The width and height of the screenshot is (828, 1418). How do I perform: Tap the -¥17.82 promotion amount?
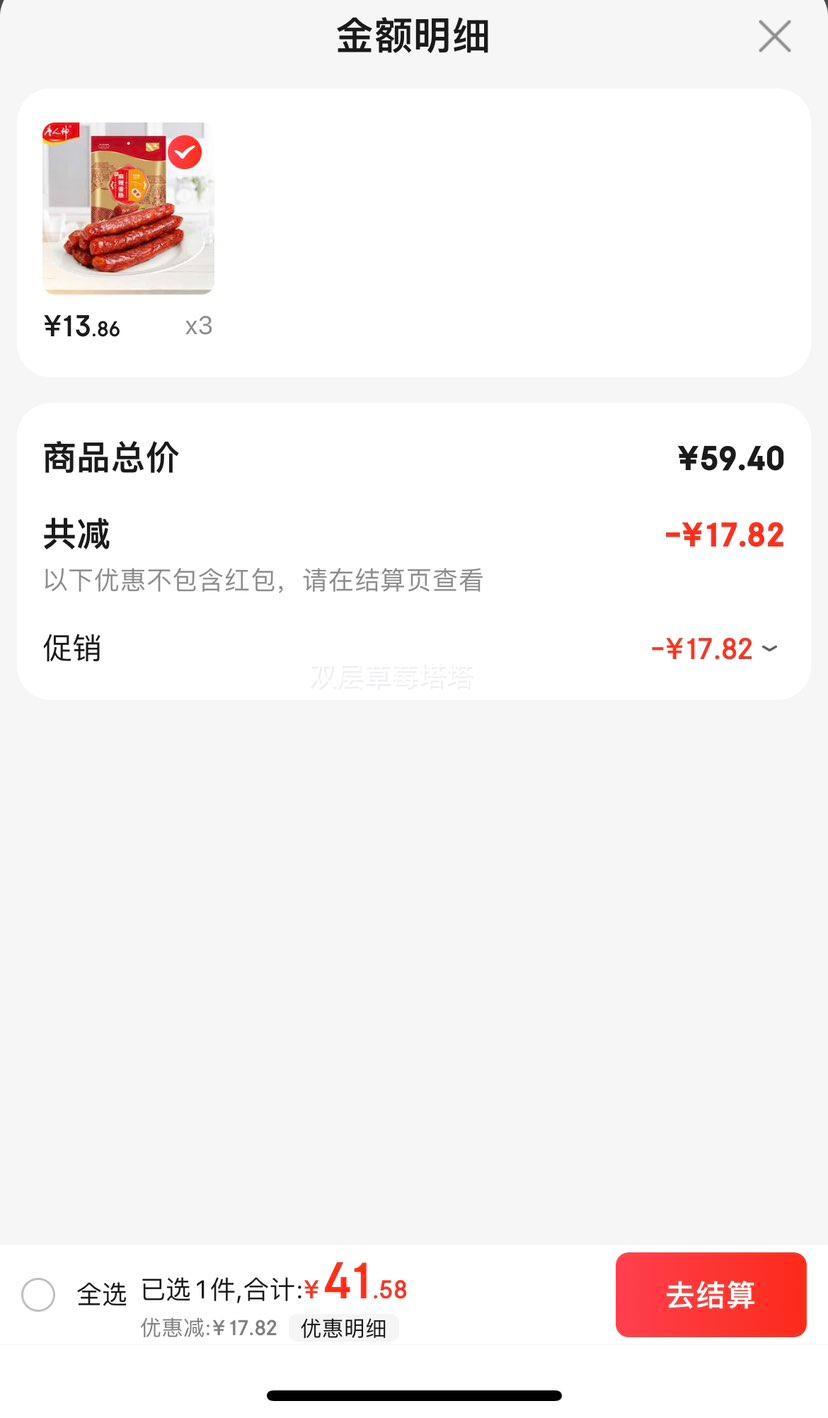700,649
